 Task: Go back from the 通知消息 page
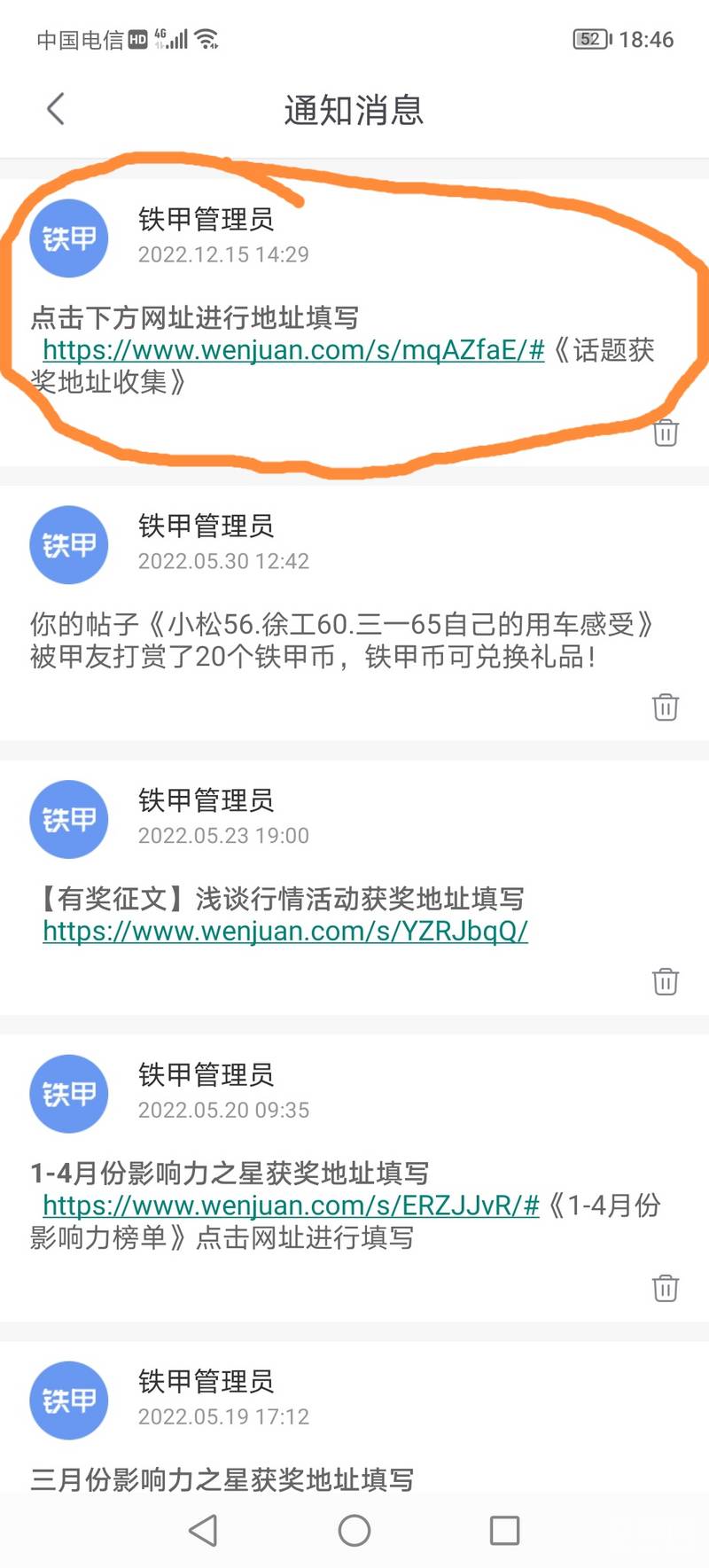point(55,109)
